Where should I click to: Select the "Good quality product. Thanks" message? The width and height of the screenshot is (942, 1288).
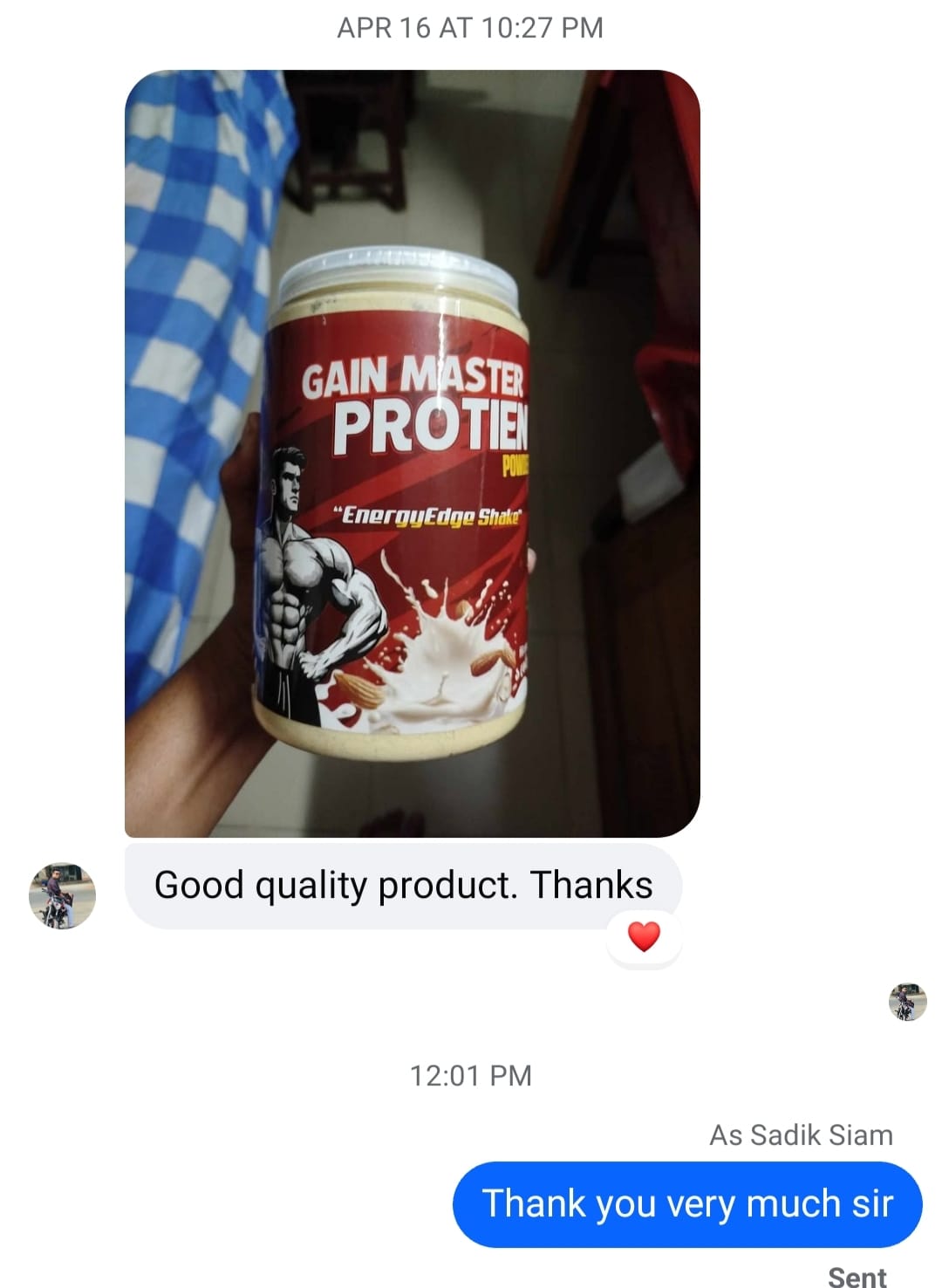coord(403,885)
